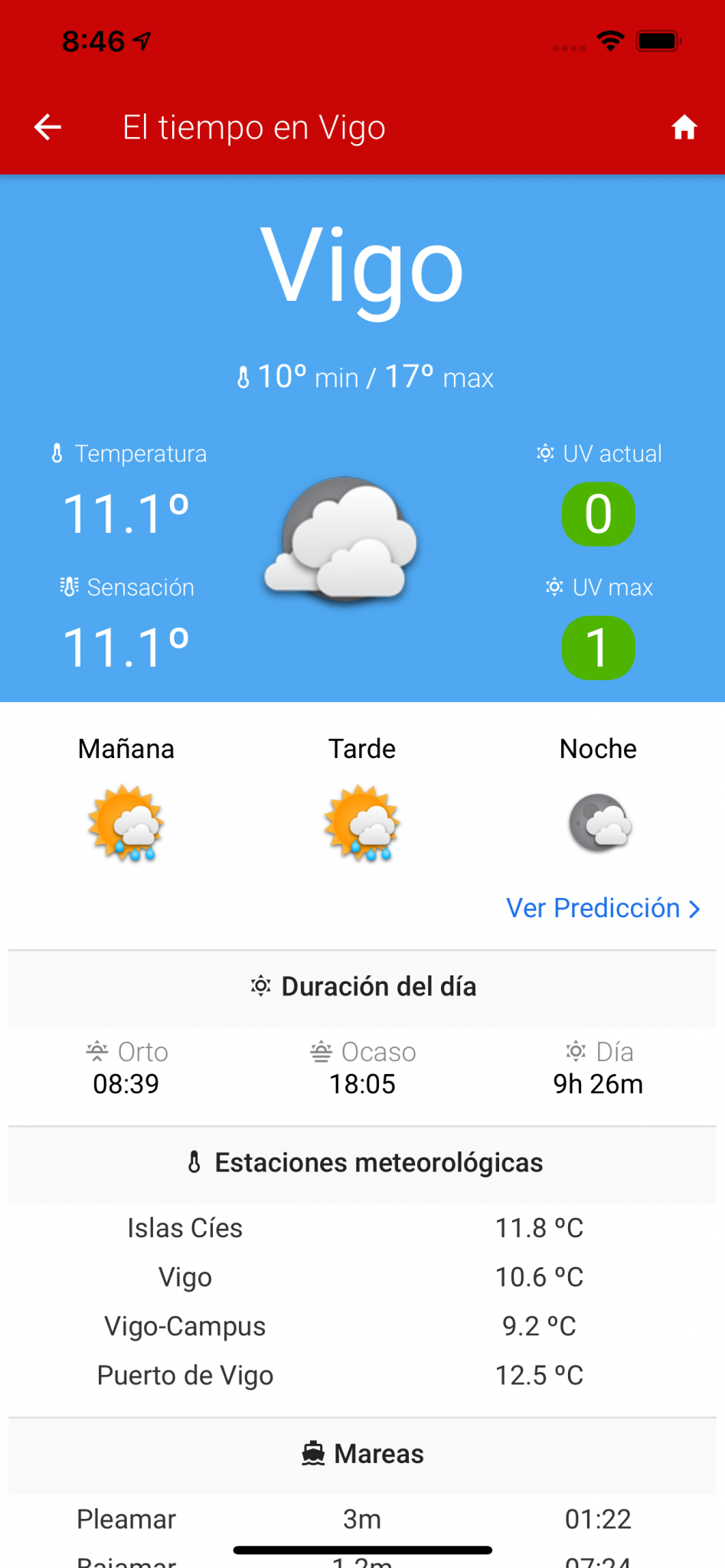This screenshot has height=1568, width=725.
Task: Go back using the header arrow
Action: (x=47, y=127)
